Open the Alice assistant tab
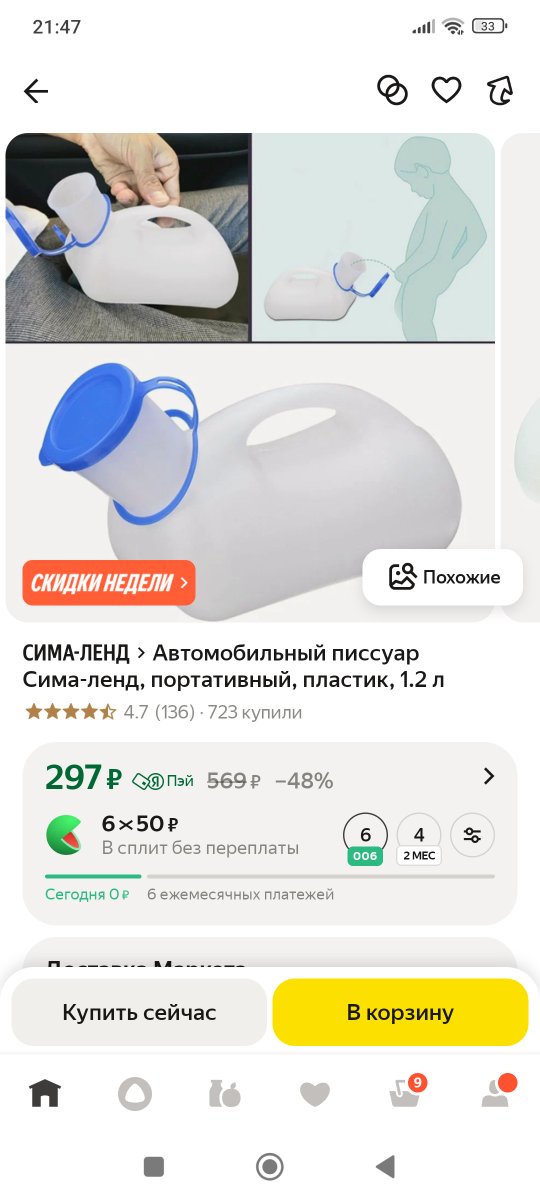Image resolution: width=540 pixels, height=1200 pixels. (x=135, y=1095)
